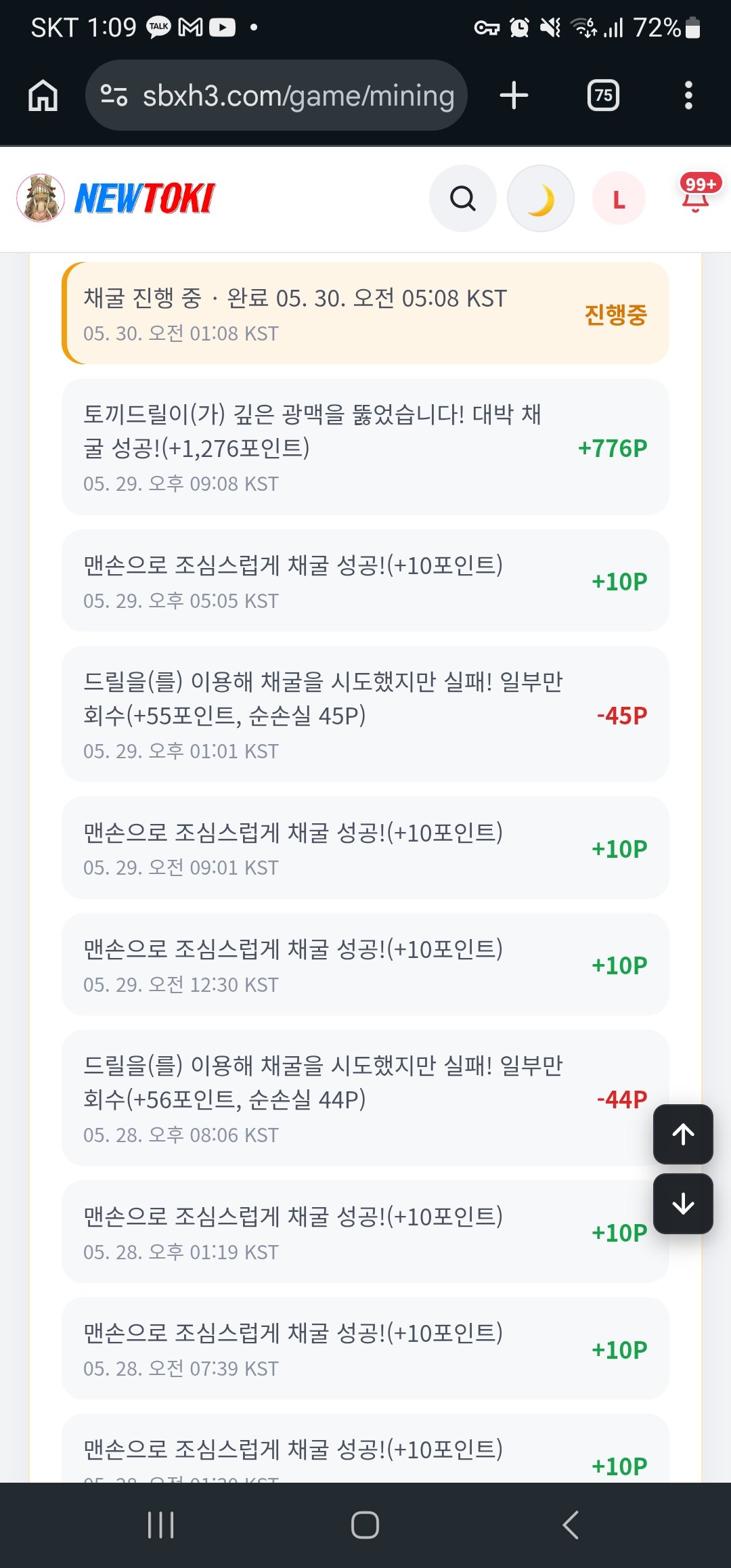Tap the NEWTOKI logo to go home
Screen dimensions: 731x1568
(x=116, y=198)
